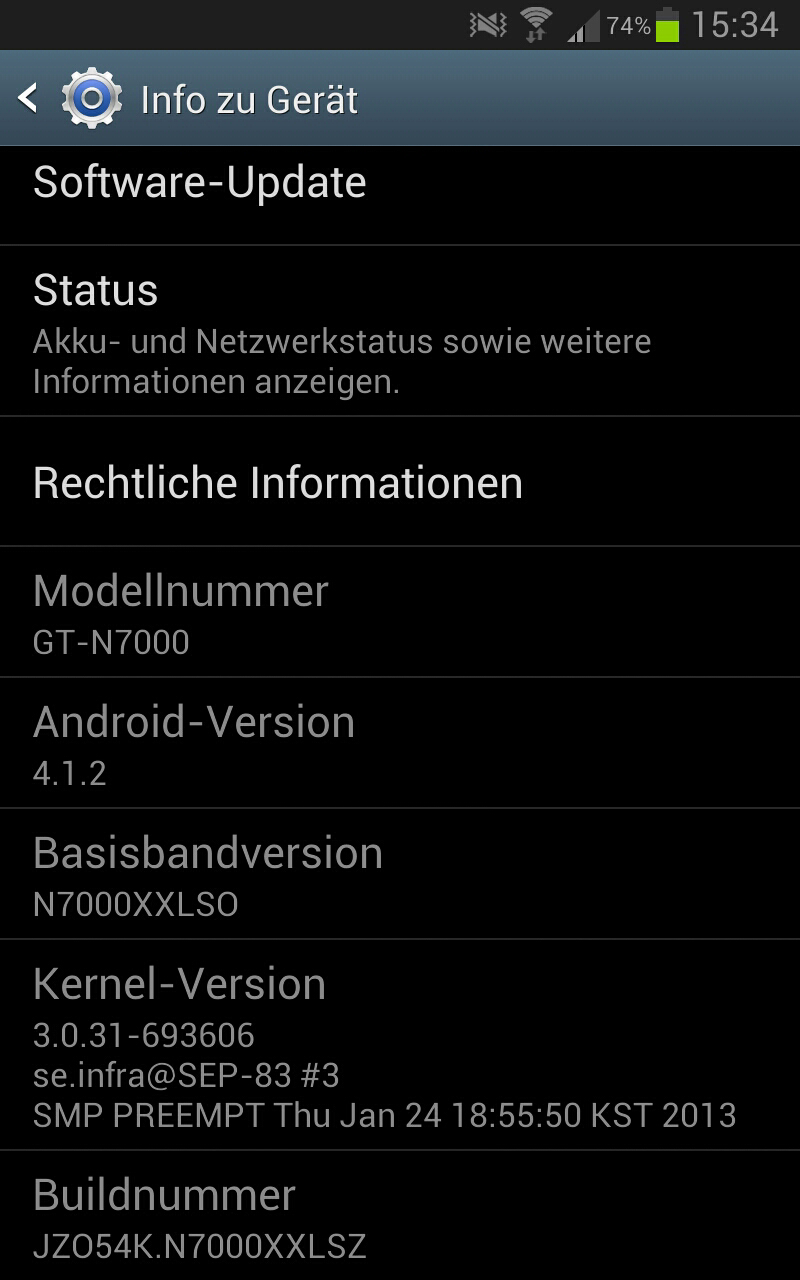This screenshot has height=1280, width=800.
Task: Open Rechtliche Informationen
Action: tap(400, 482)
